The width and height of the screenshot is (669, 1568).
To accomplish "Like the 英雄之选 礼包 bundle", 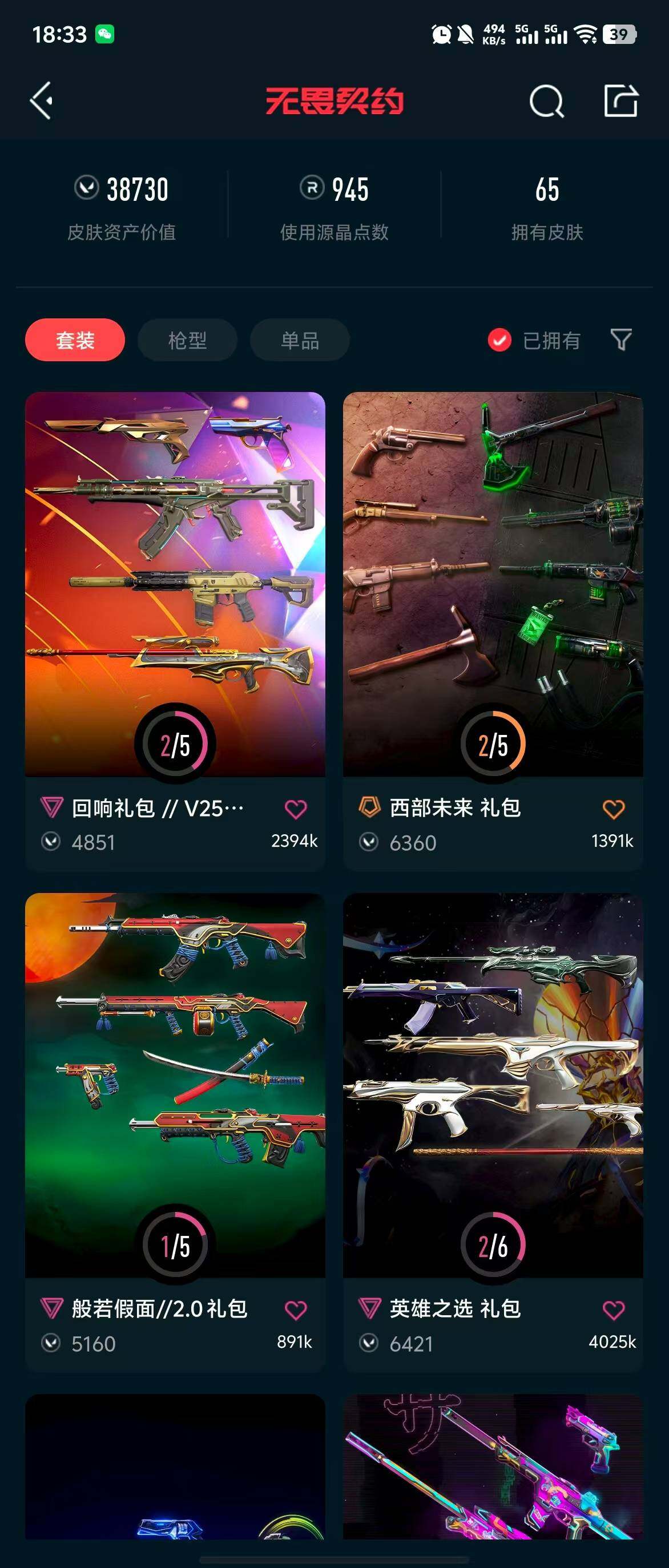I will [613, 1310].
